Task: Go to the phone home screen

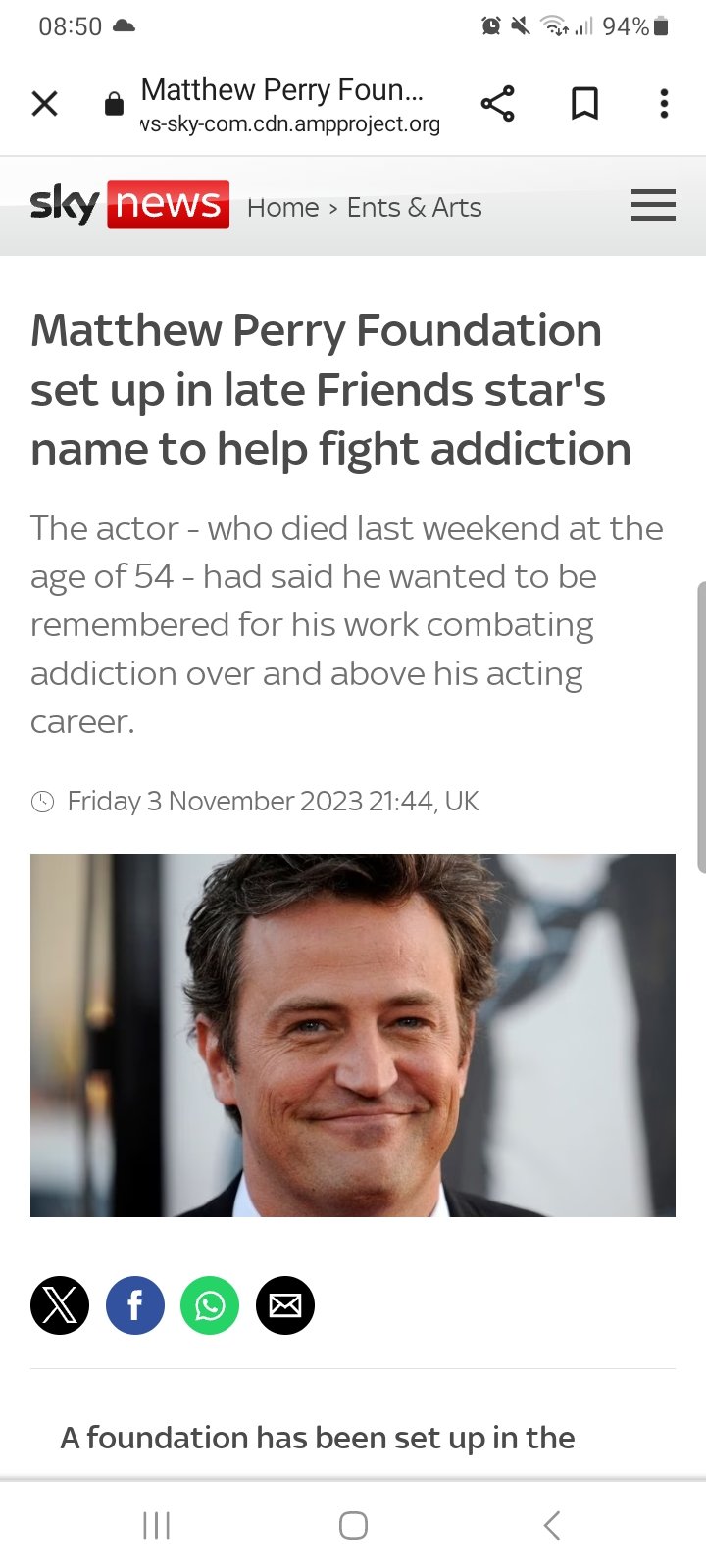Action: 353,1525
